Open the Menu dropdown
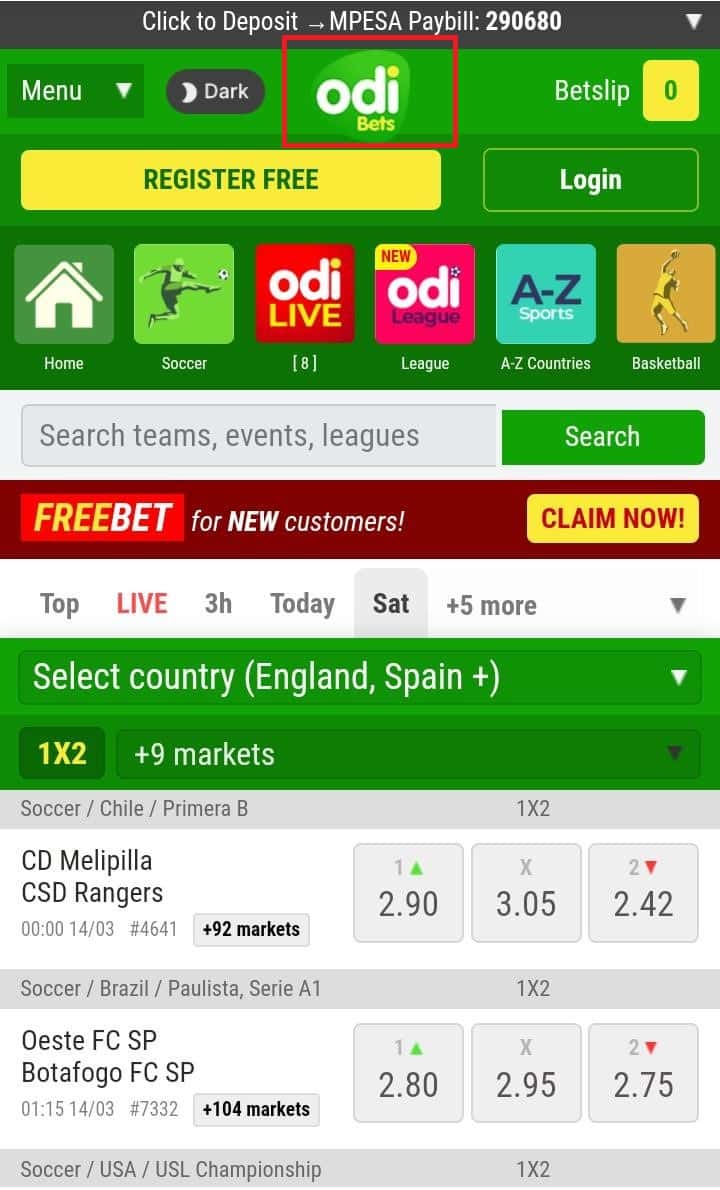The image size is (720, 1190). (x=75, y=90)
